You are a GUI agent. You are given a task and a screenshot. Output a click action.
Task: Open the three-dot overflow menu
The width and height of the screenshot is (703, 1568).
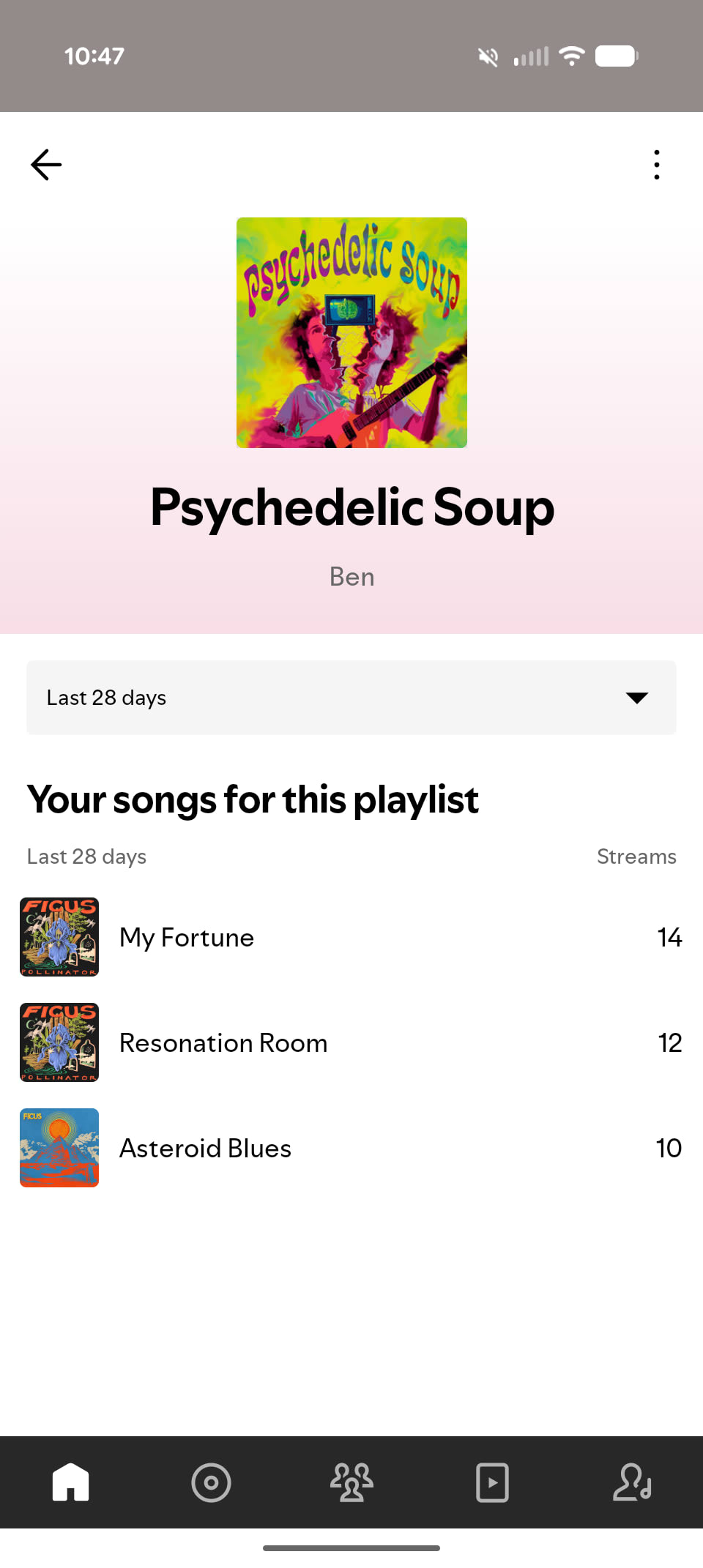point(656,165)
